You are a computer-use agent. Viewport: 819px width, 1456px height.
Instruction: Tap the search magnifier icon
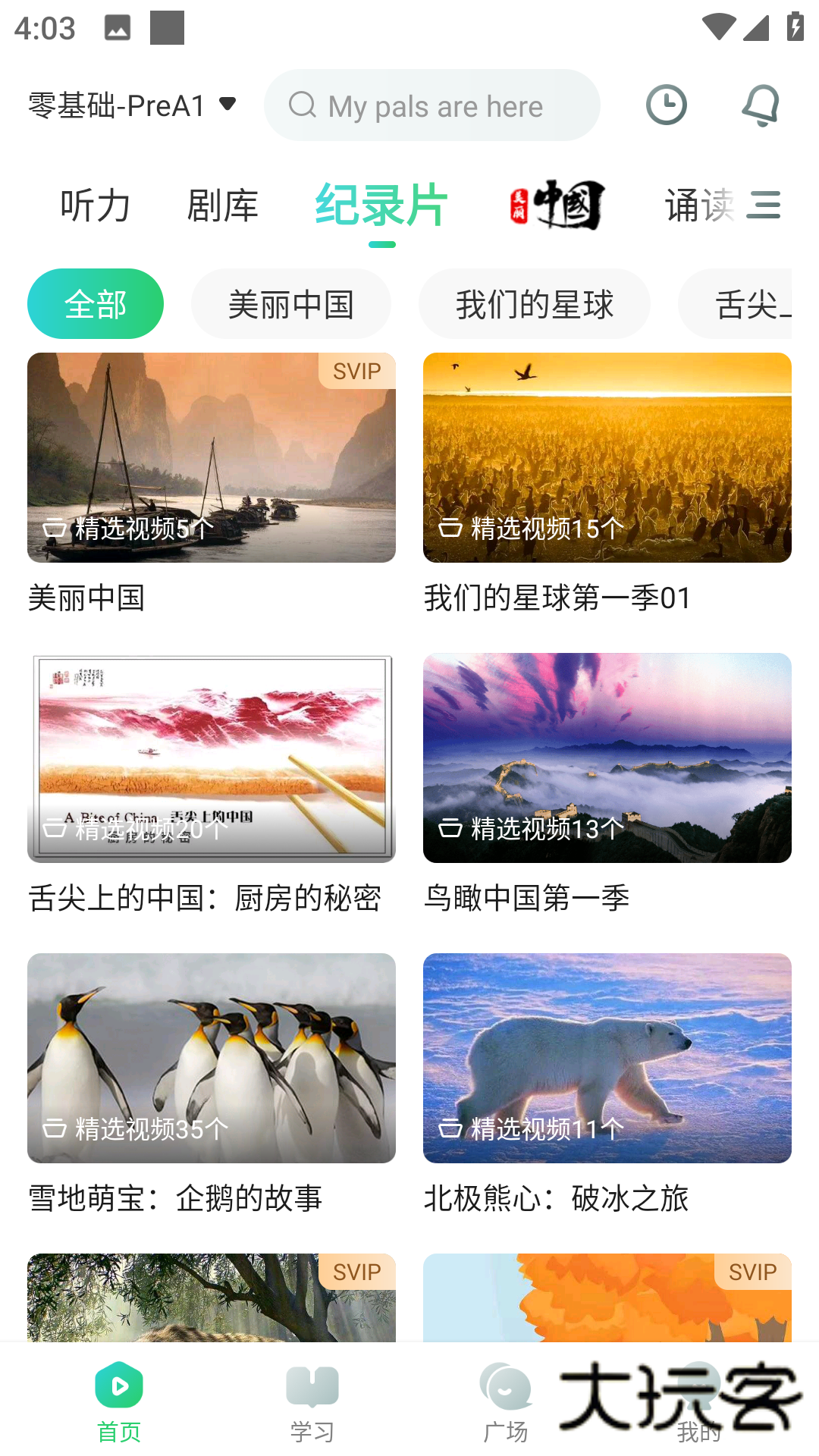click(x=302, y=105)
